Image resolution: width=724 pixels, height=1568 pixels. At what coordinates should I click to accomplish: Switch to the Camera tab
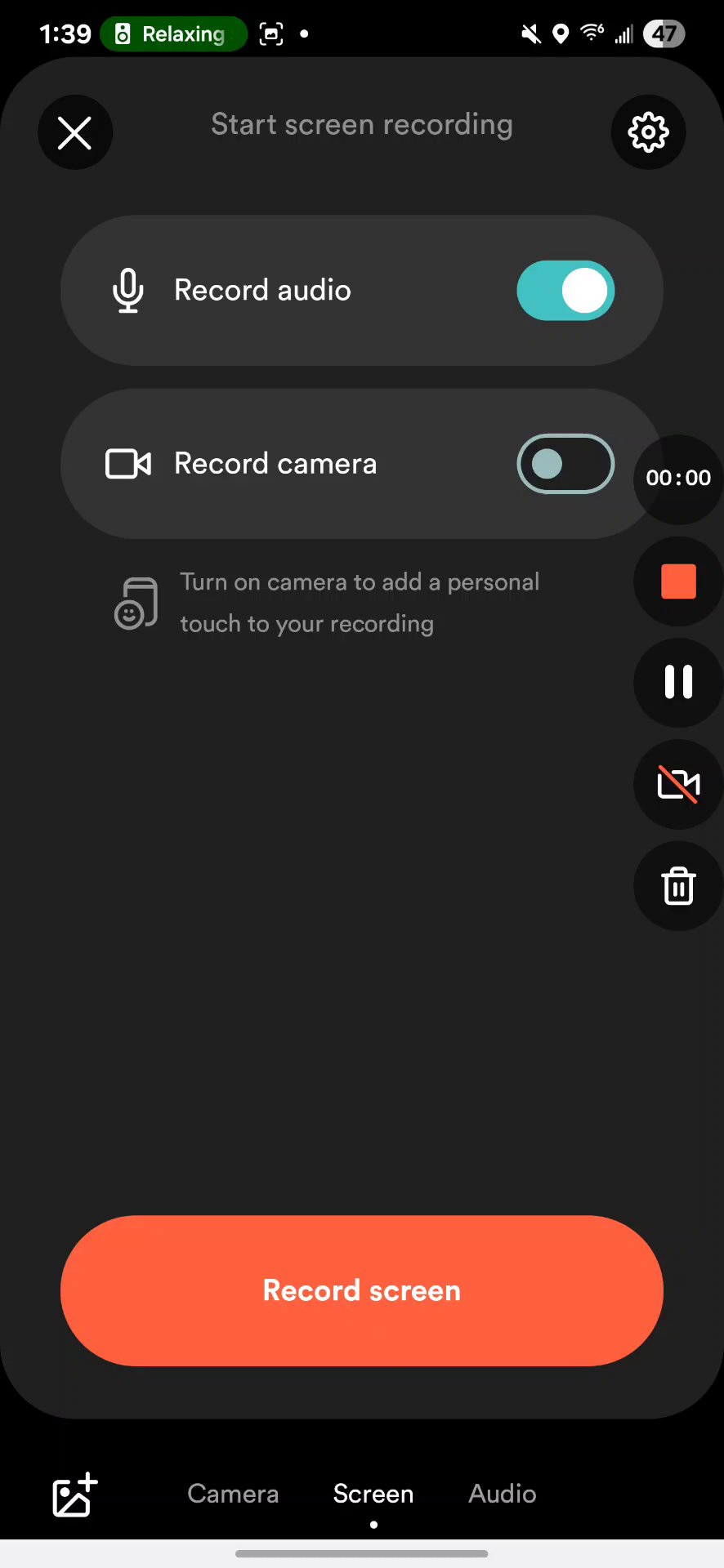(x=233, y=1494)
